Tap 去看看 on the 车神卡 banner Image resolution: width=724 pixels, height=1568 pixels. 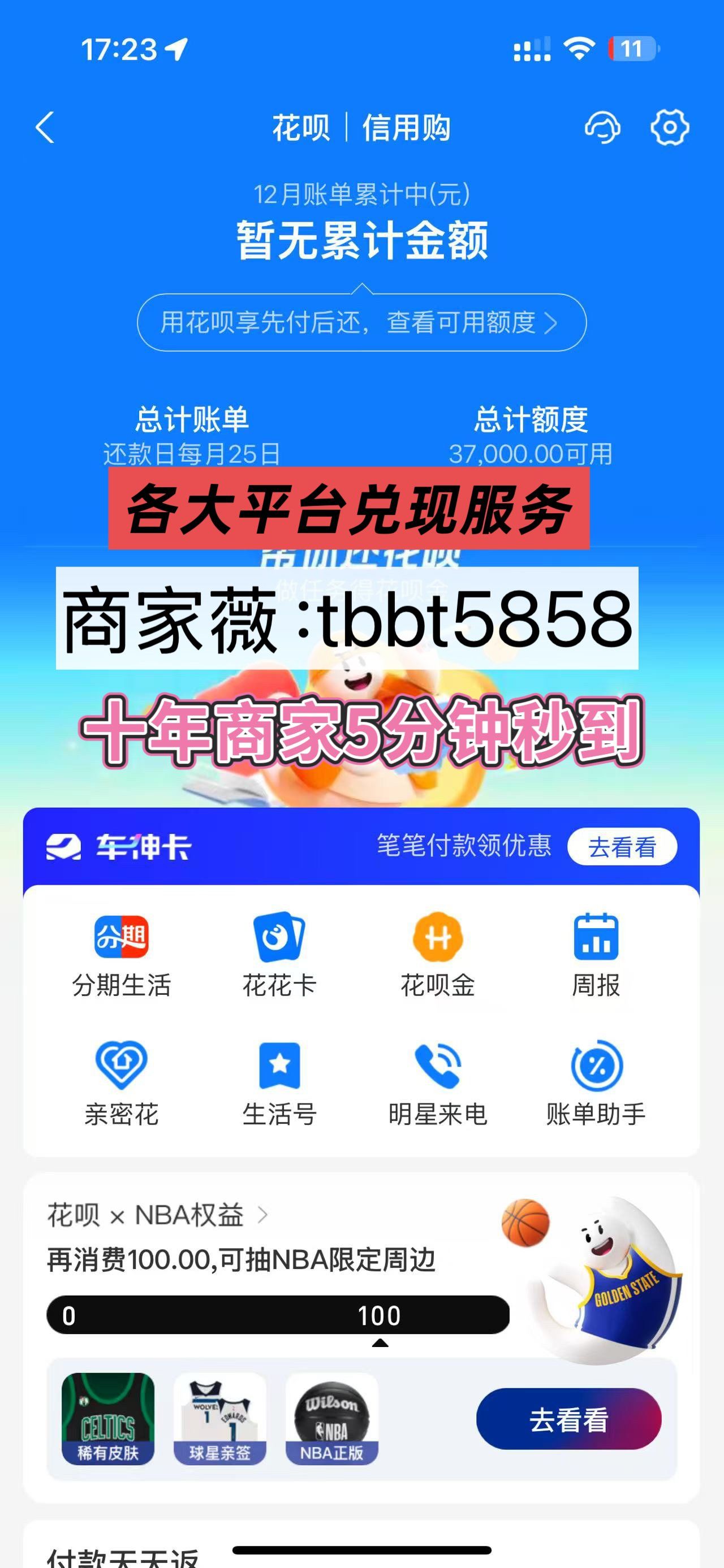pyautogui.click(x=622, y=847)
